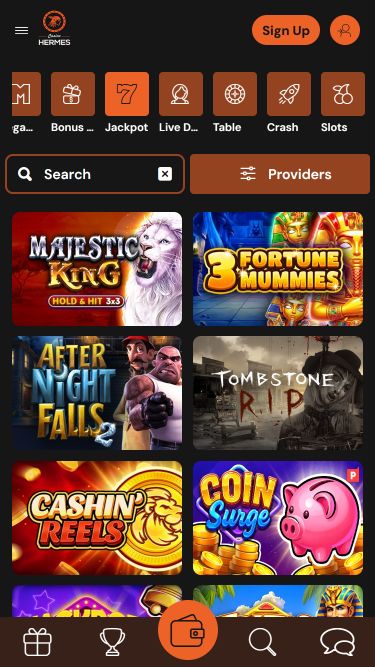Screen dimensions: 375x667
Task: Switch to the Jackpot category
Action: [127, 103]
